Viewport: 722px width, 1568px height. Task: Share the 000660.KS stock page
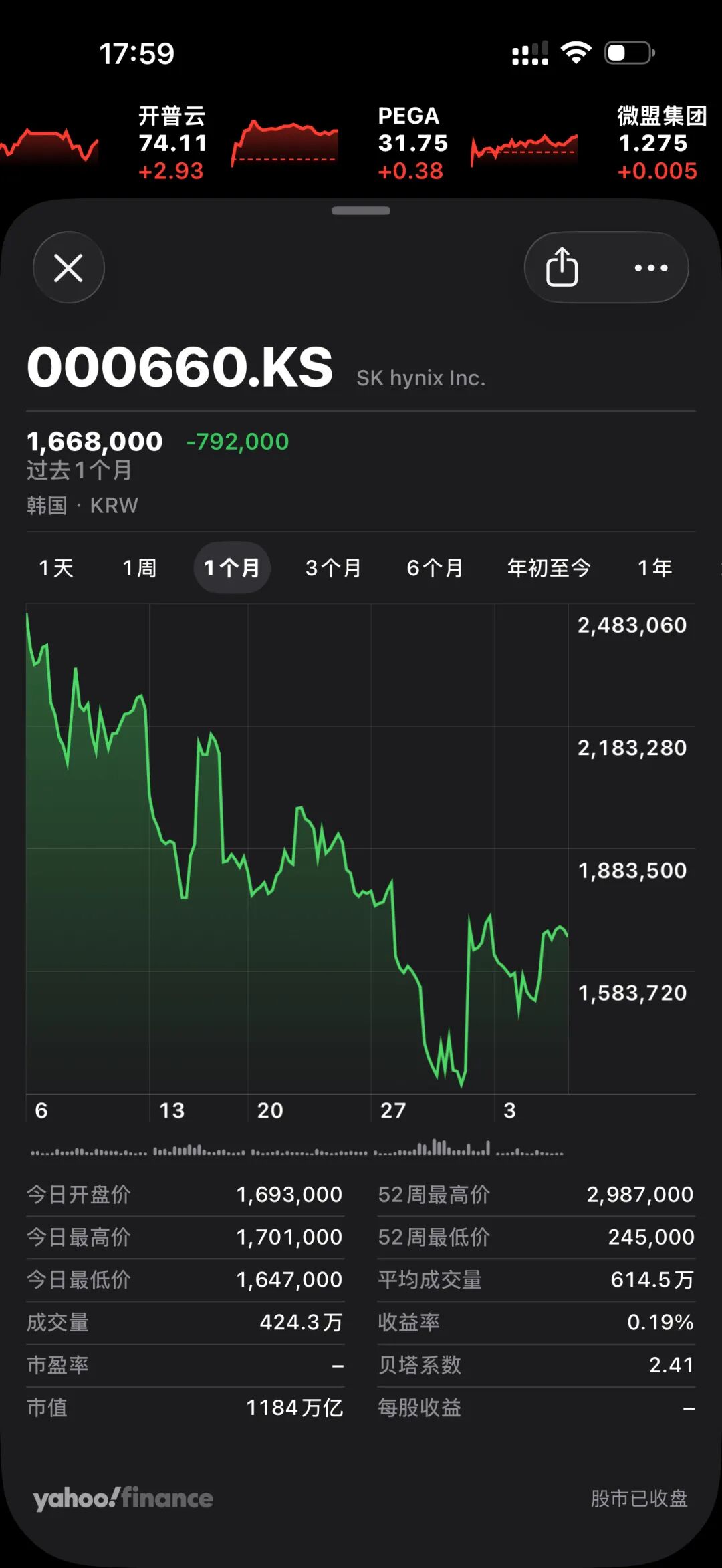(x=562, y=267)
